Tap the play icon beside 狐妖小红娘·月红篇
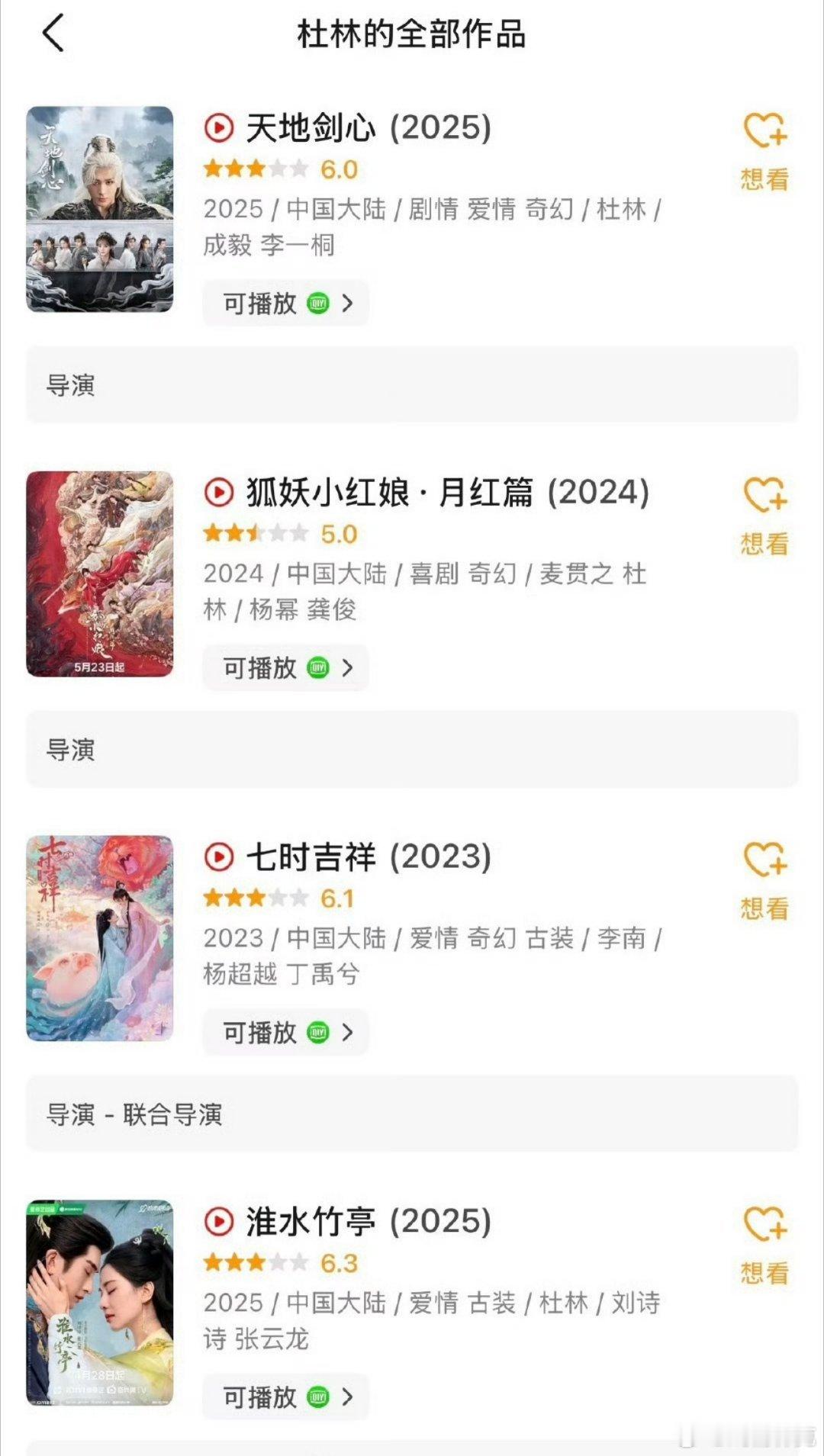824x1456 pixels. pos(219,493)
